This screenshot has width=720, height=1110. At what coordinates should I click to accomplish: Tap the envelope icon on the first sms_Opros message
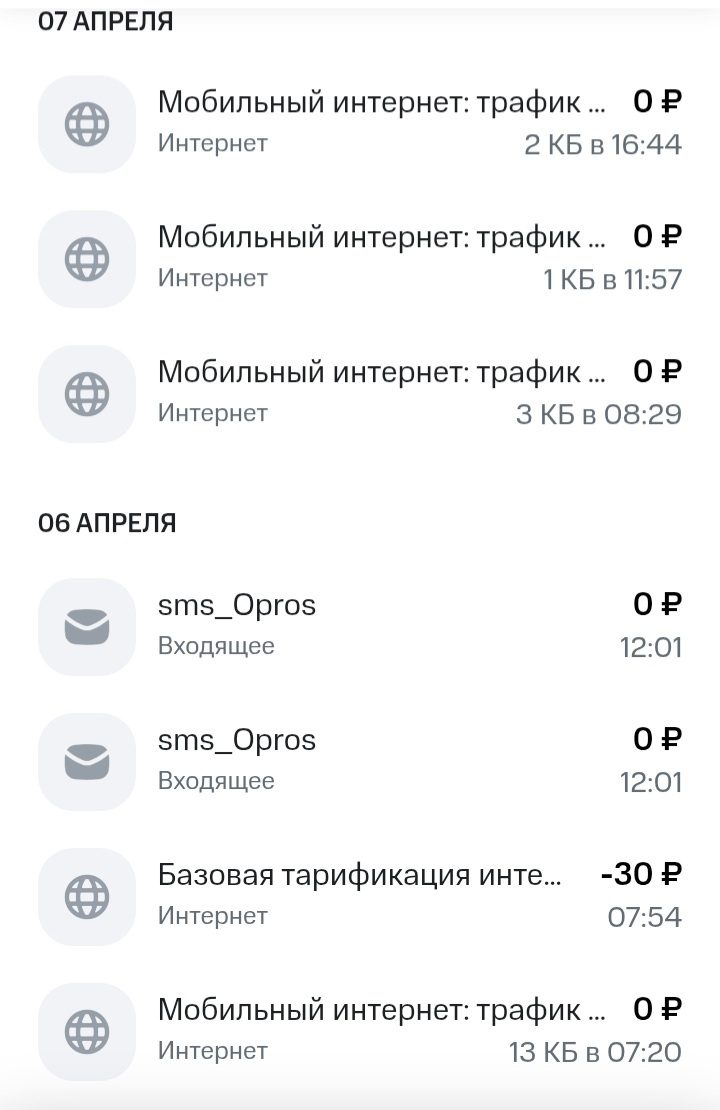point(86,626)
